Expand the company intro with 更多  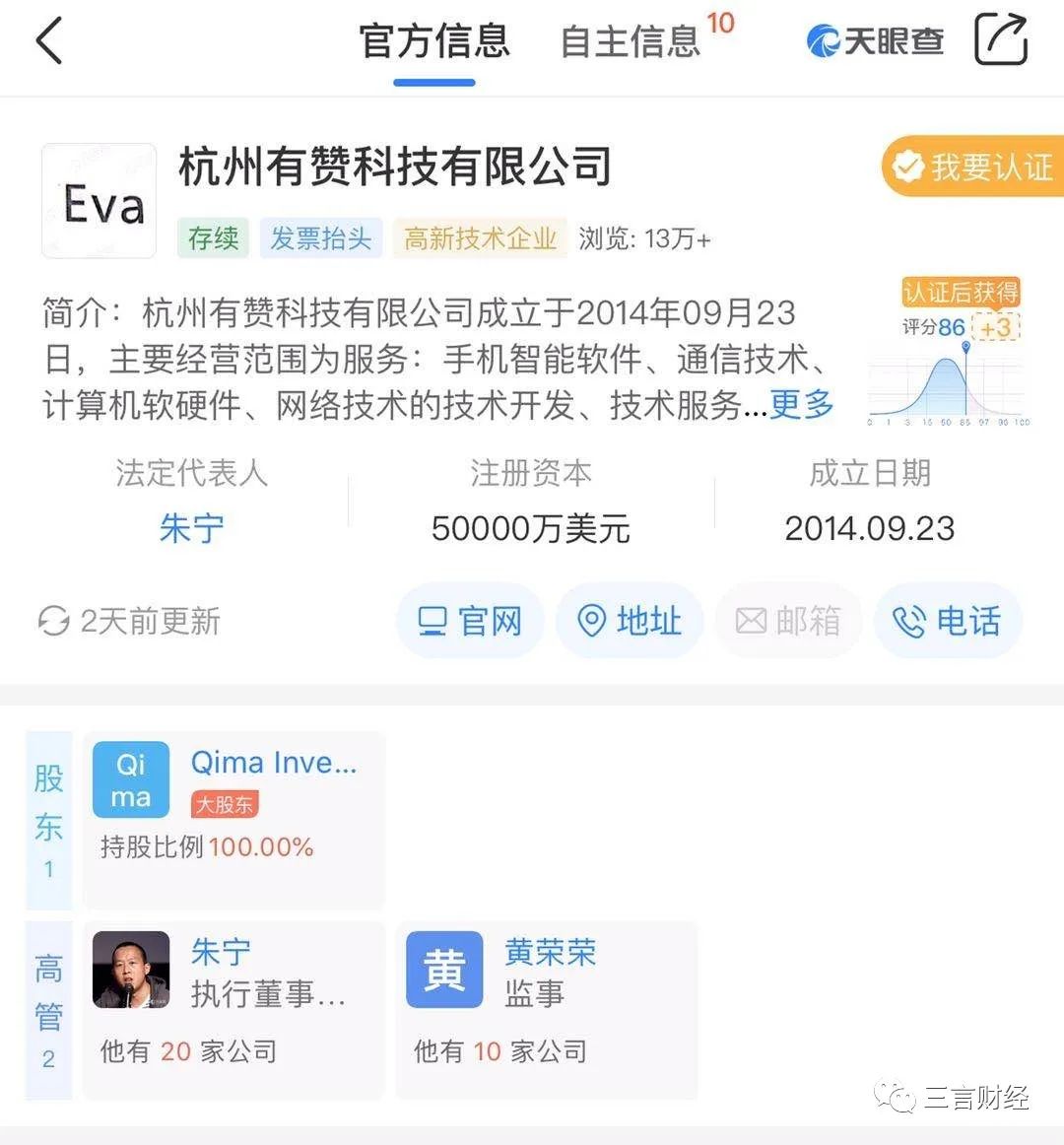point(801,404)
